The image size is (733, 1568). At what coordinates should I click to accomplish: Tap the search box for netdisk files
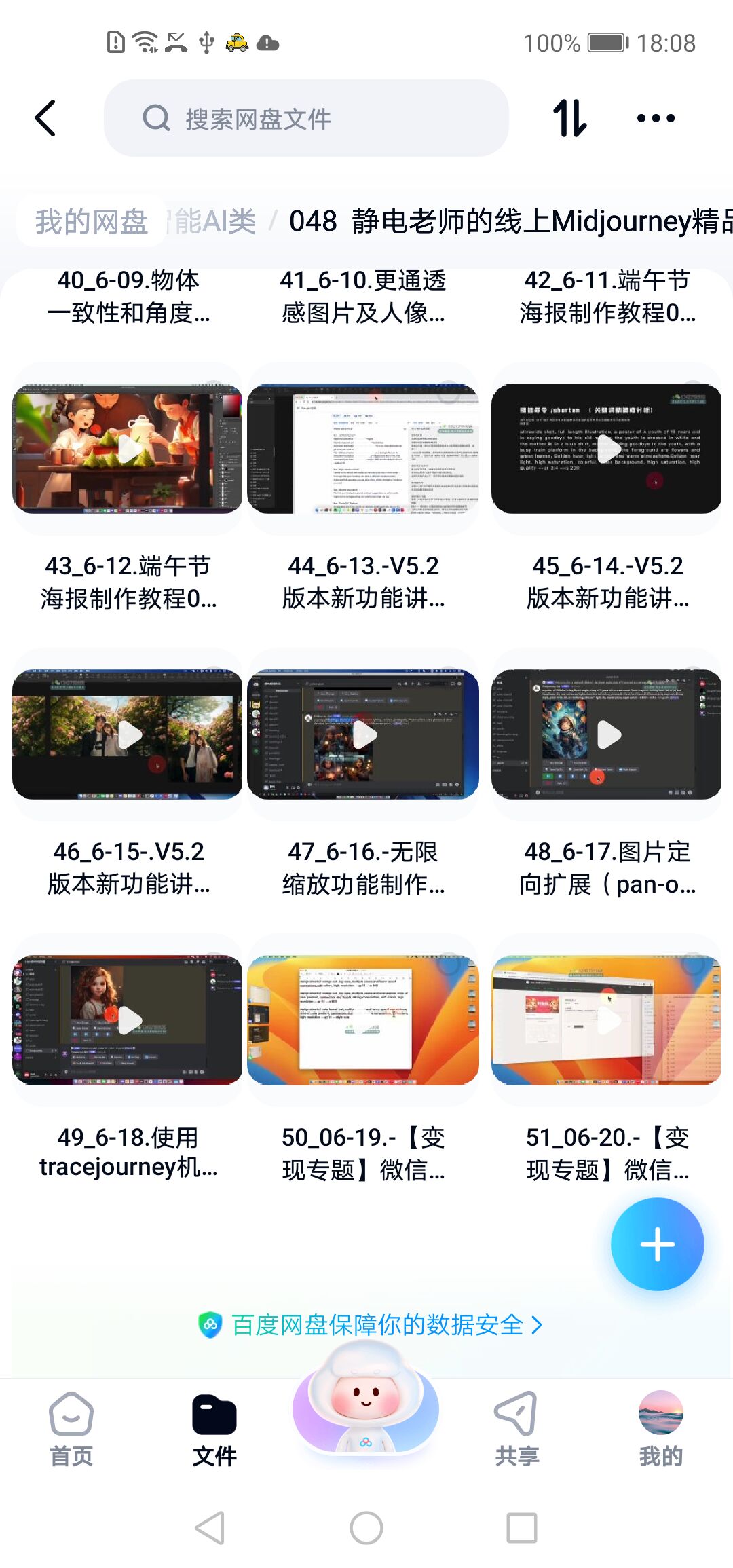[305, 119]
